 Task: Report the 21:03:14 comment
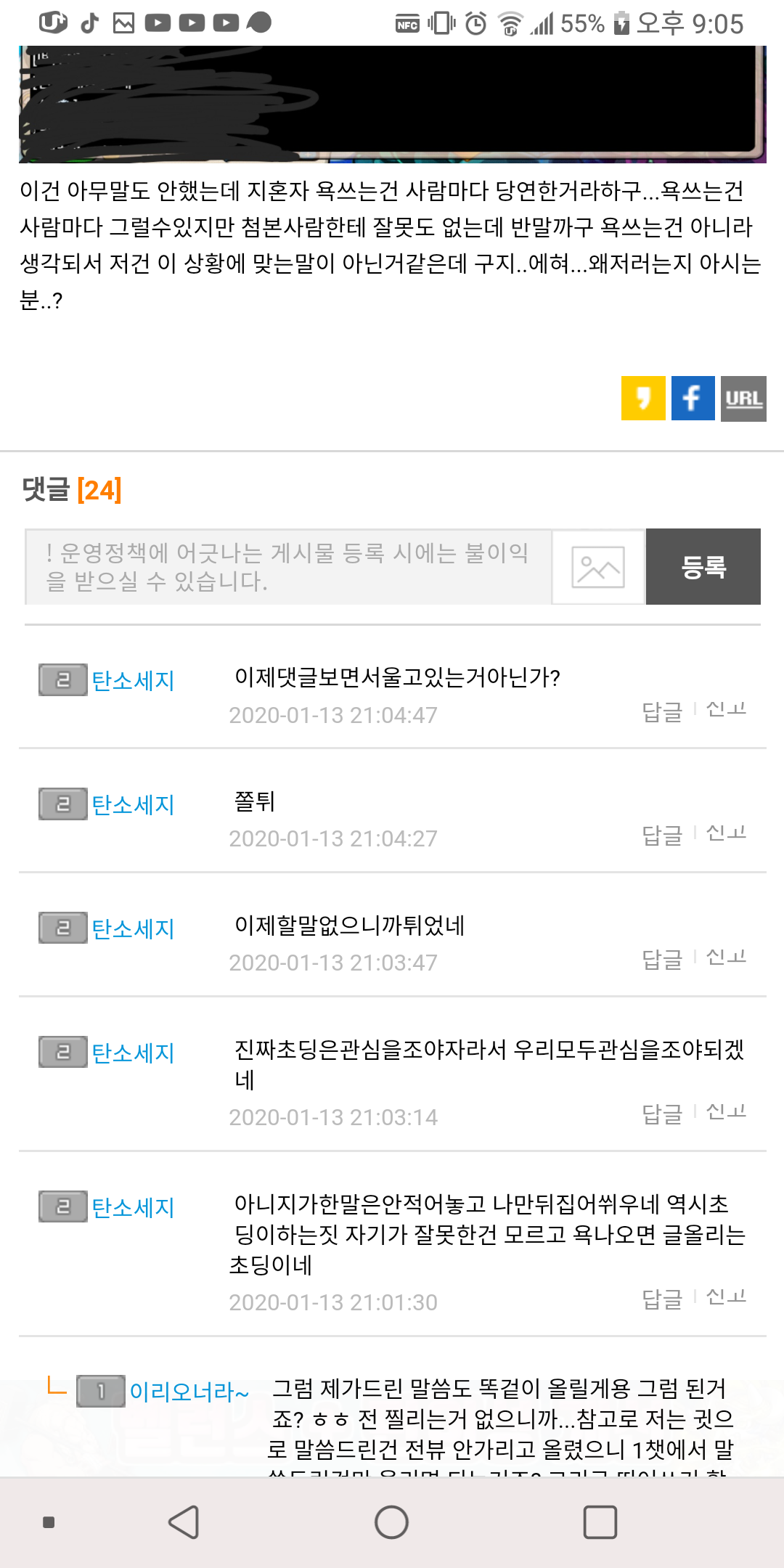coord(726,1111)
